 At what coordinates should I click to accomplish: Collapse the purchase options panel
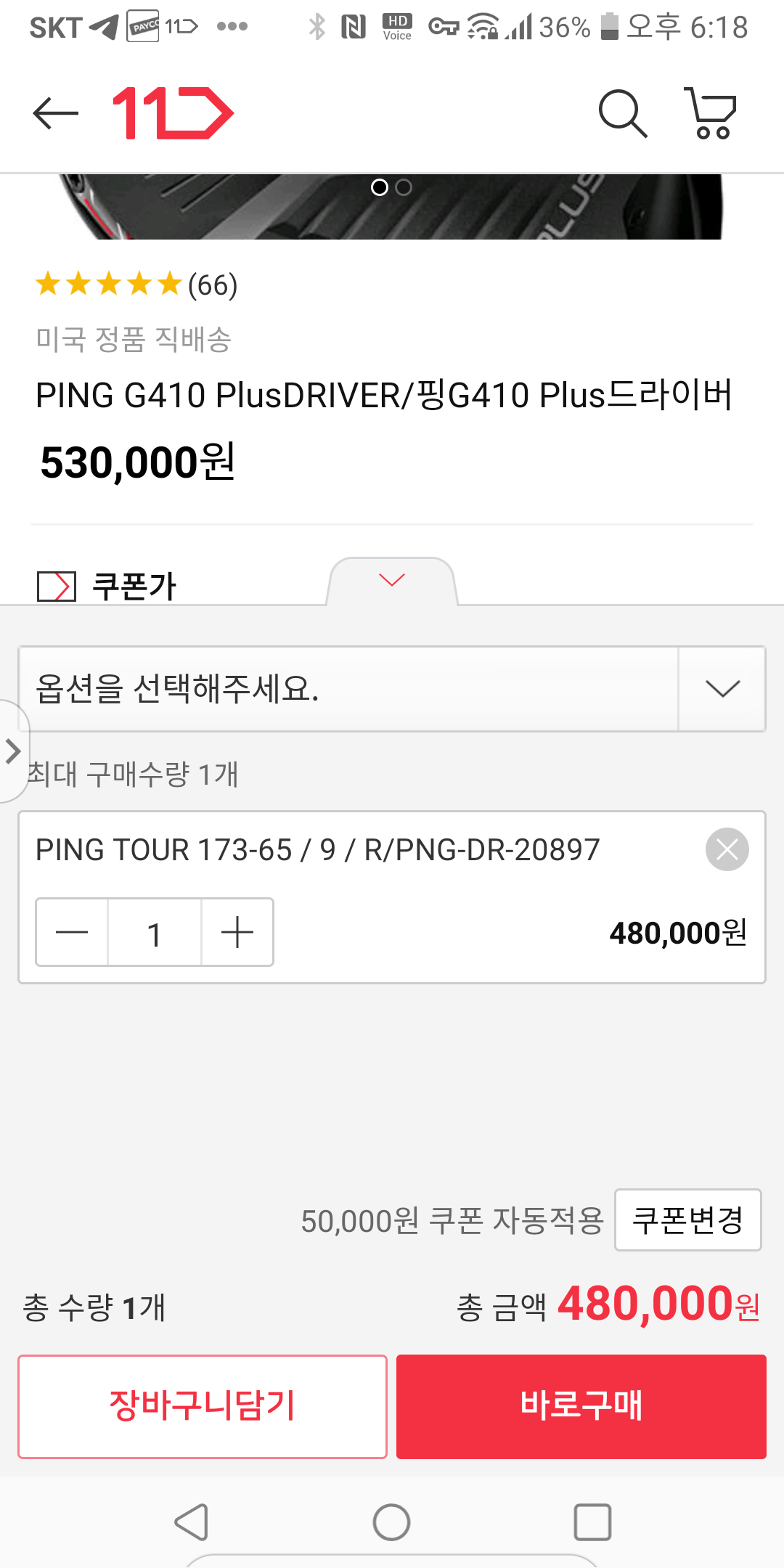point(392,580)
